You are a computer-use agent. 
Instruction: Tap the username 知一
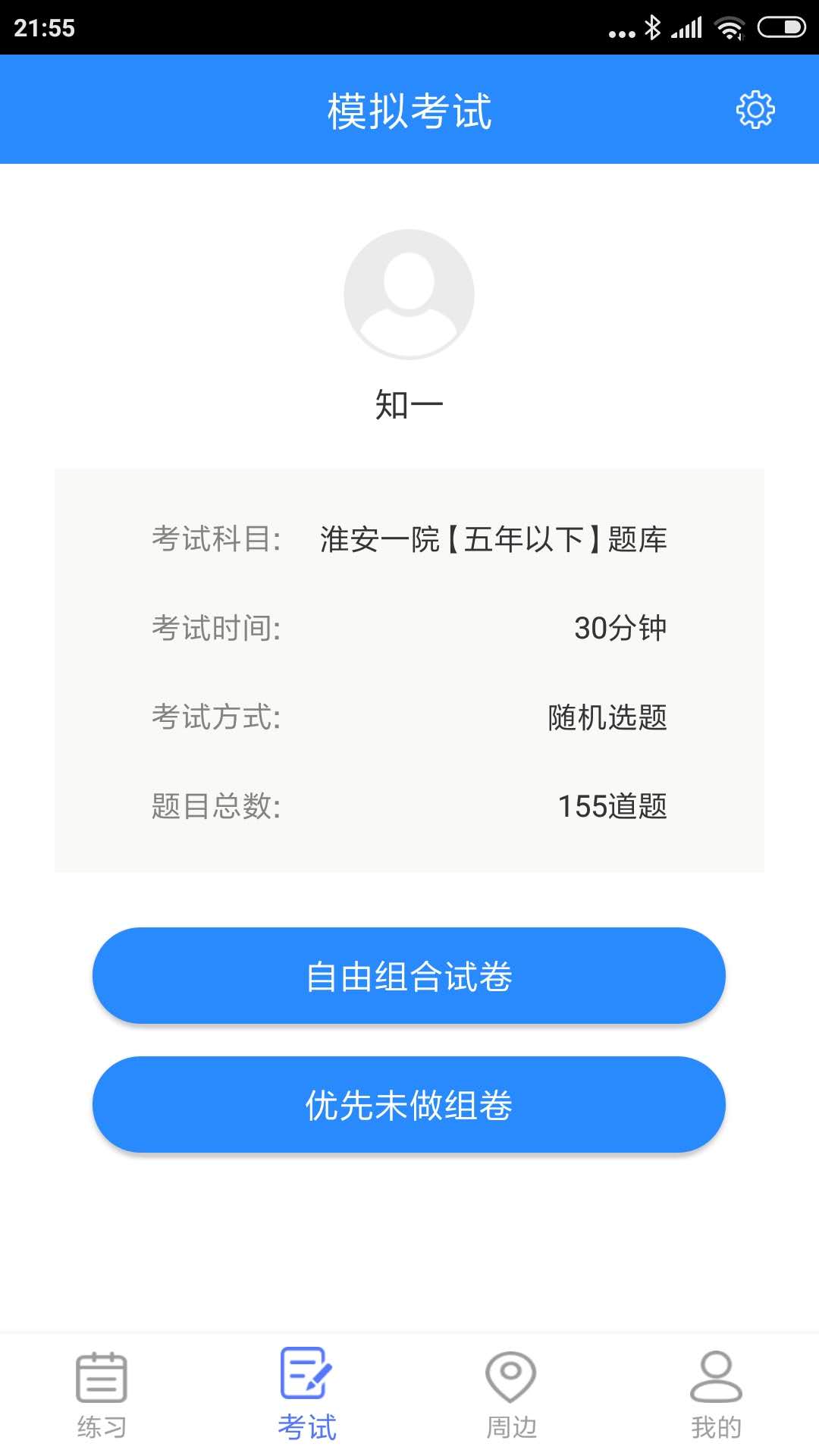click(409, 404)
